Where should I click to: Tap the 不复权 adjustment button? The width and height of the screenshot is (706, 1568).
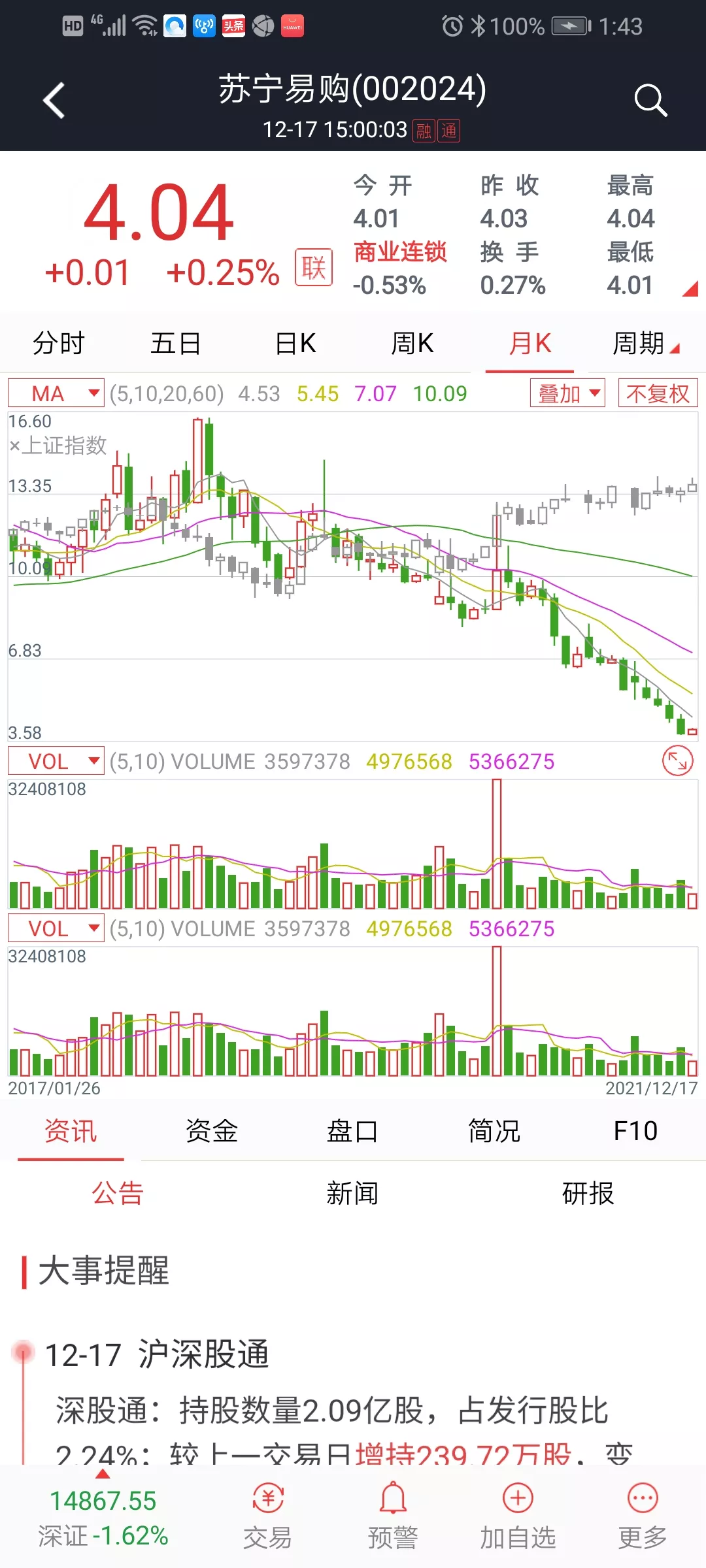point(658,393)
